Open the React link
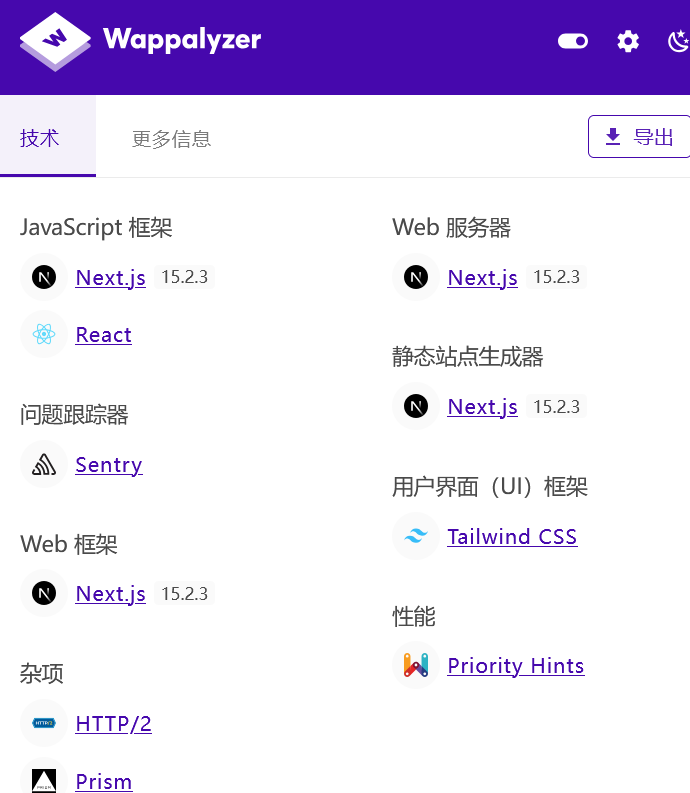Viewport: 690px width, 793px height. pyautogui.click(x=103, y=334)
